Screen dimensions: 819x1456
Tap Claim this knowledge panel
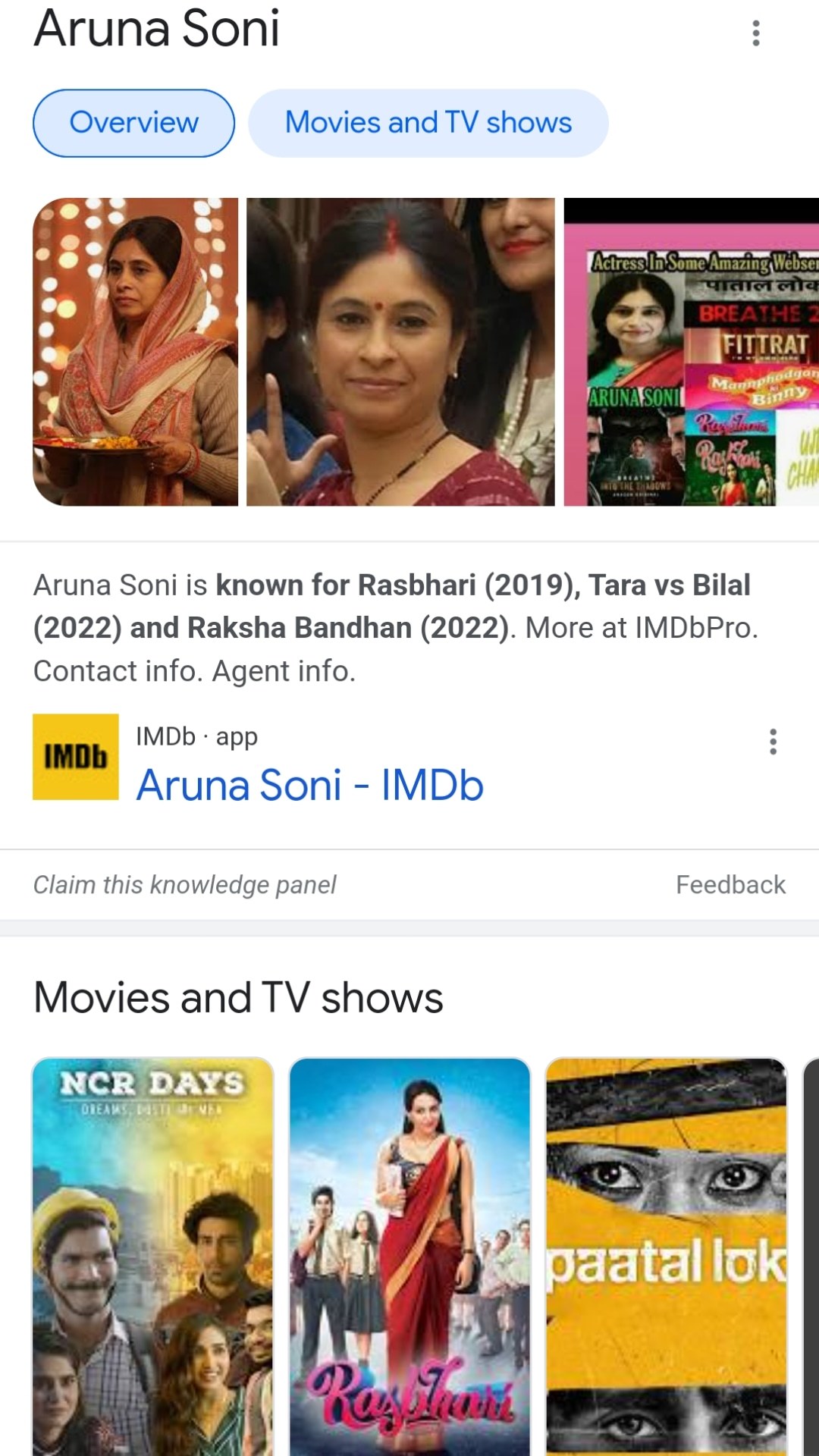[184, 885]
